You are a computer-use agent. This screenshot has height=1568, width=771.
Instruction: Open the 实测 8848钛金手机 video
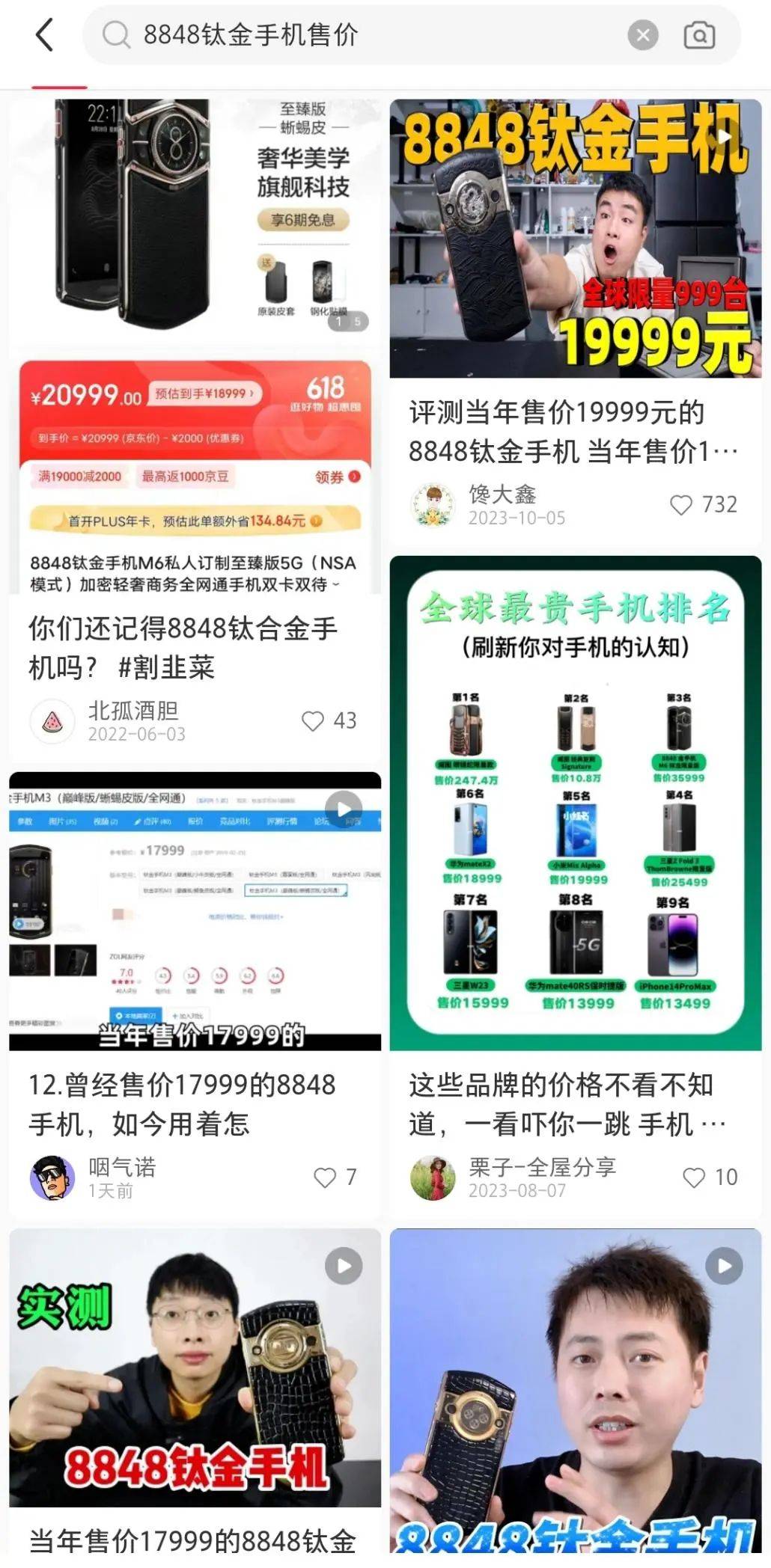pyautogui.click(x=195, y=1368)
